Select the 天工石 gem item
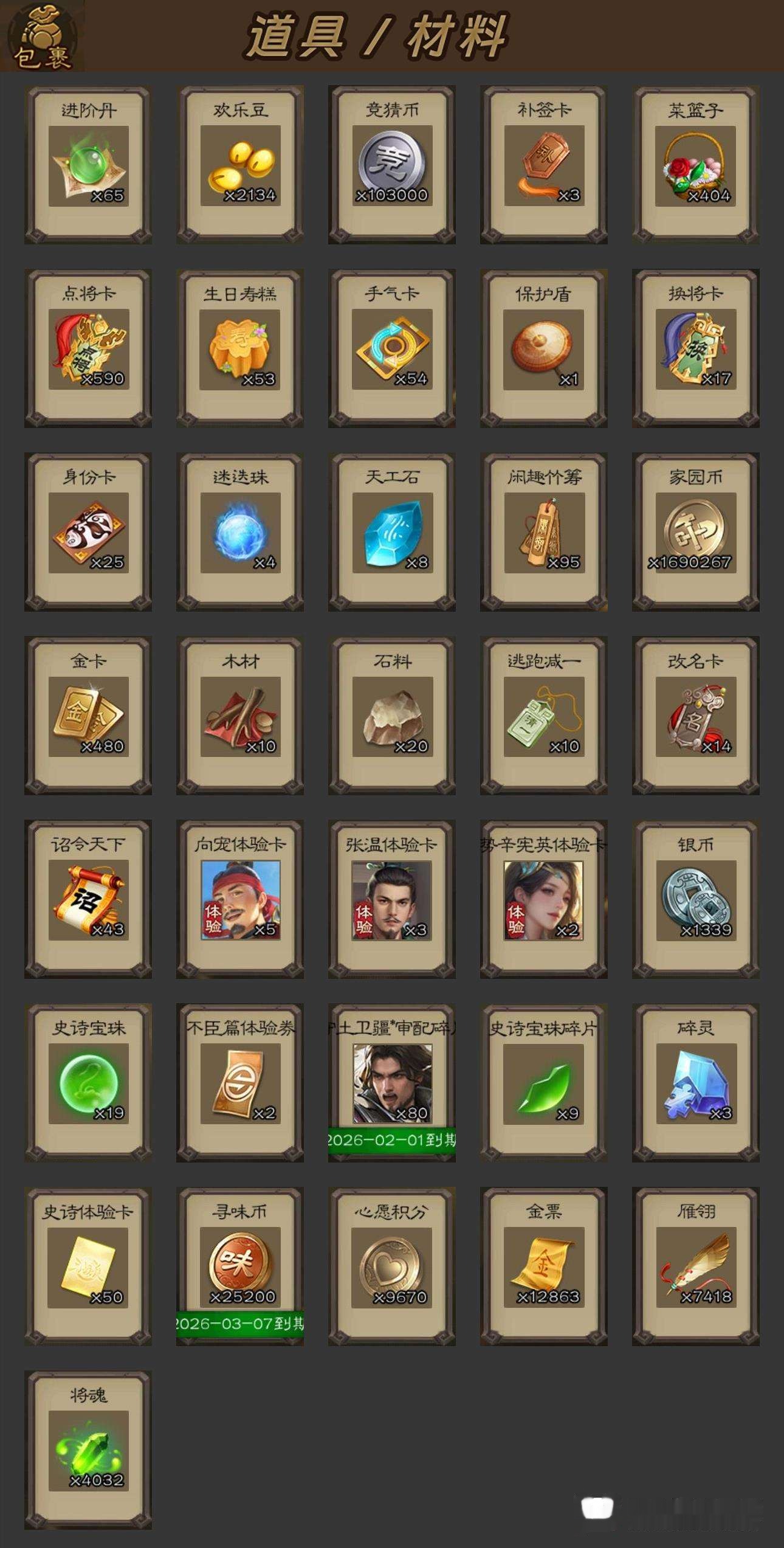 pos(392,533)
